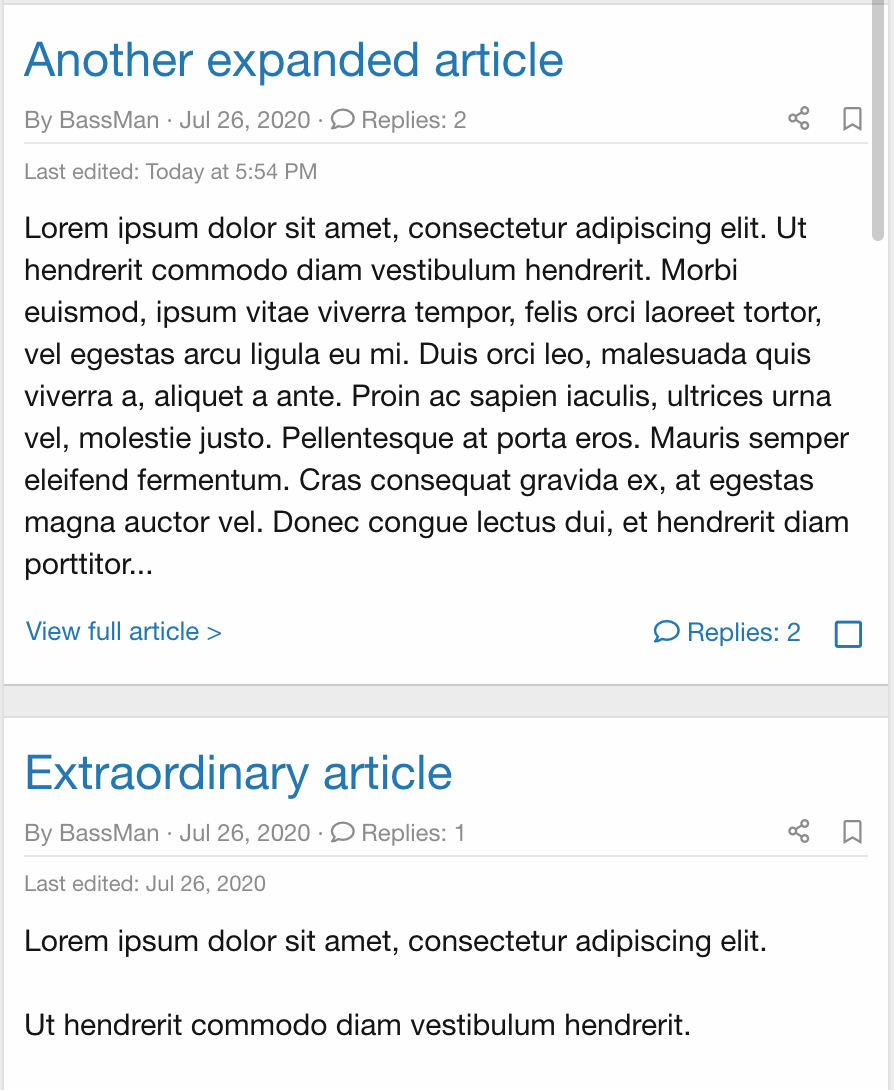Share 'Extraordinary article'
The image size is (894, 1090).
(x=798, y=831)
